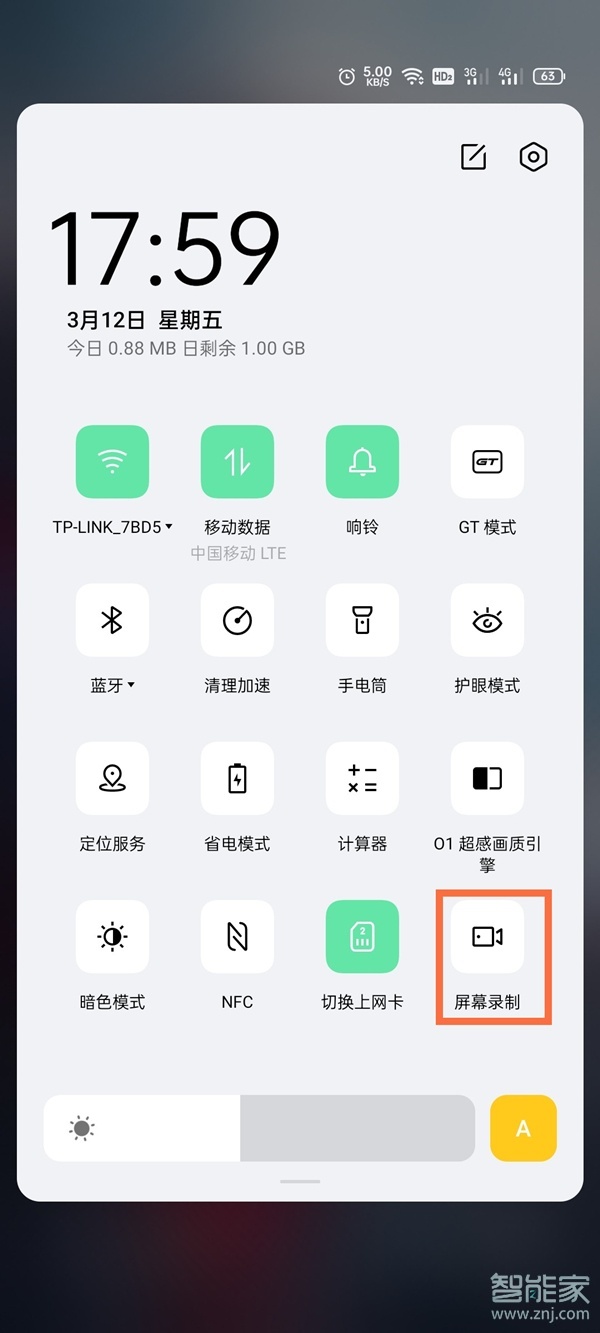Screen dimensions: 600x1333
Task: Switch on the 手电筒 flashlight
Action: [362, 620]
